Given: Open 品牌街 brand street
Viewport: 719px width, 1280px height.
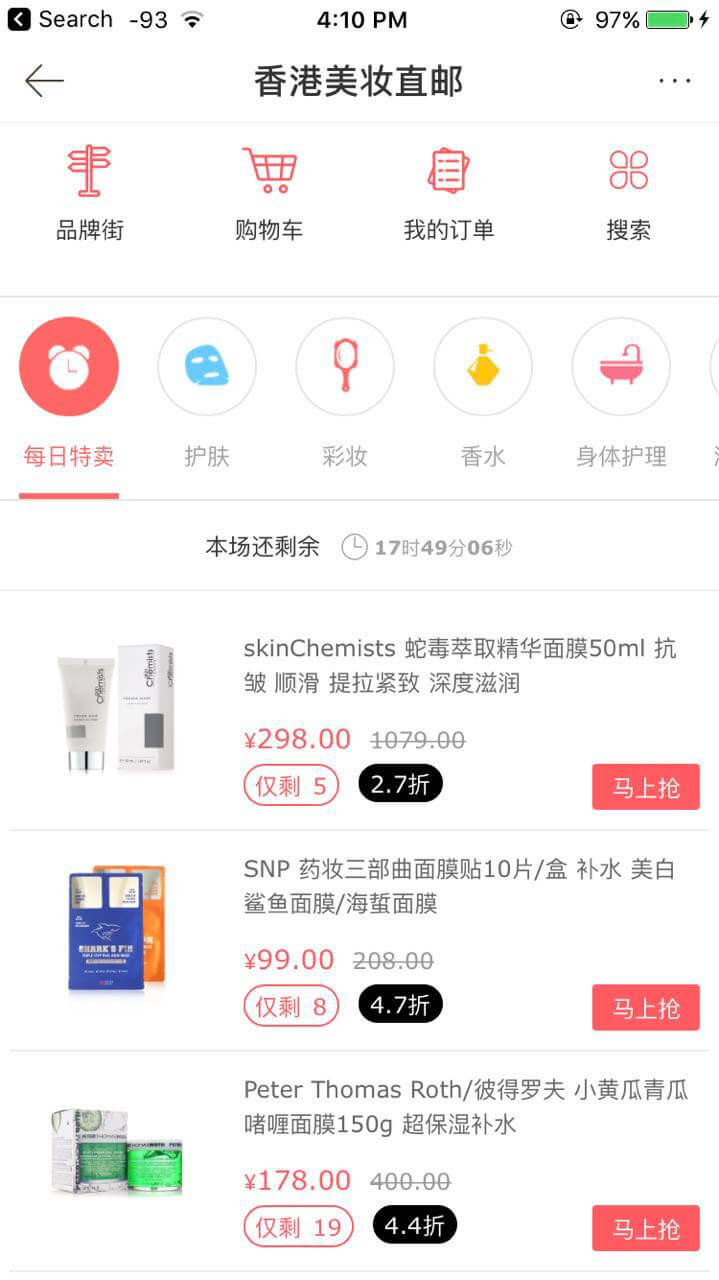Looking at the screenshot, I should click(90, 194).
